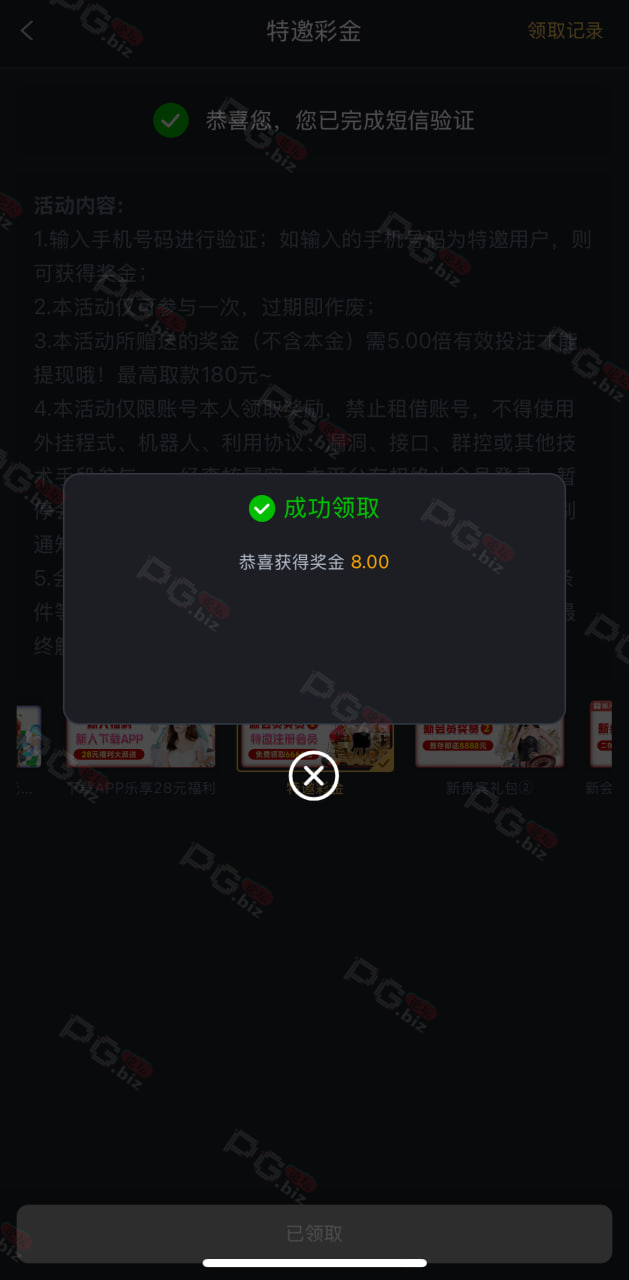Viewport: 629px width, 1280px height.
Task: Open the 新贵宾礼包② promotion card
Action: [490, 752]
